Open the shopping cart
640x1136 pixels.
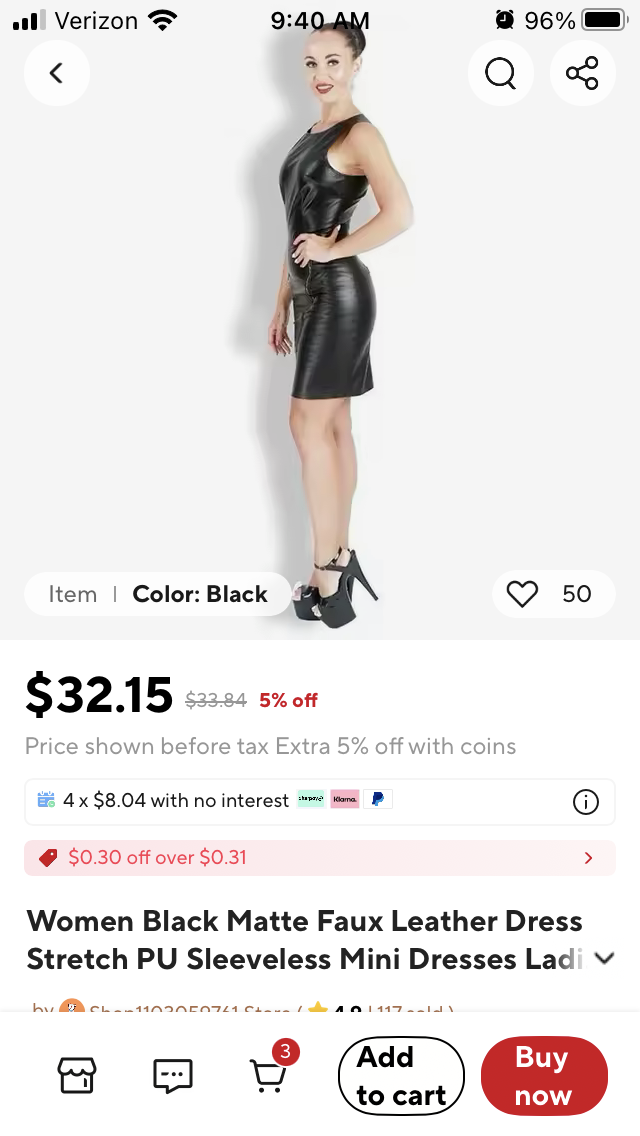[x=268, y=1075]
